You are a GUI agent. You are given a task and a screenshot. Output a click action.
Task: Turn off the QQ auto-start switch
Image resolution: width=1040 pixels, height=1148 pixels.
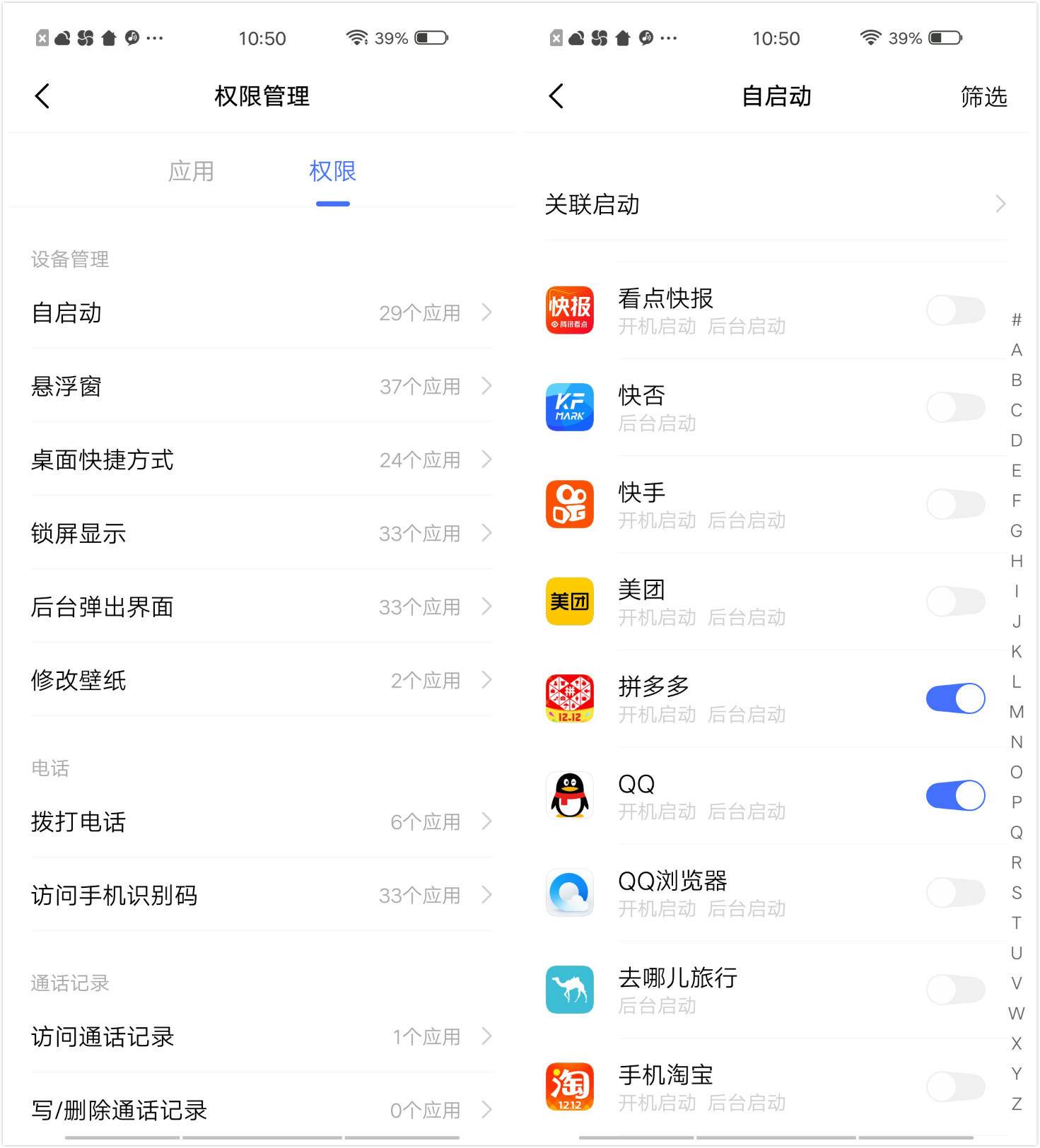955,795
